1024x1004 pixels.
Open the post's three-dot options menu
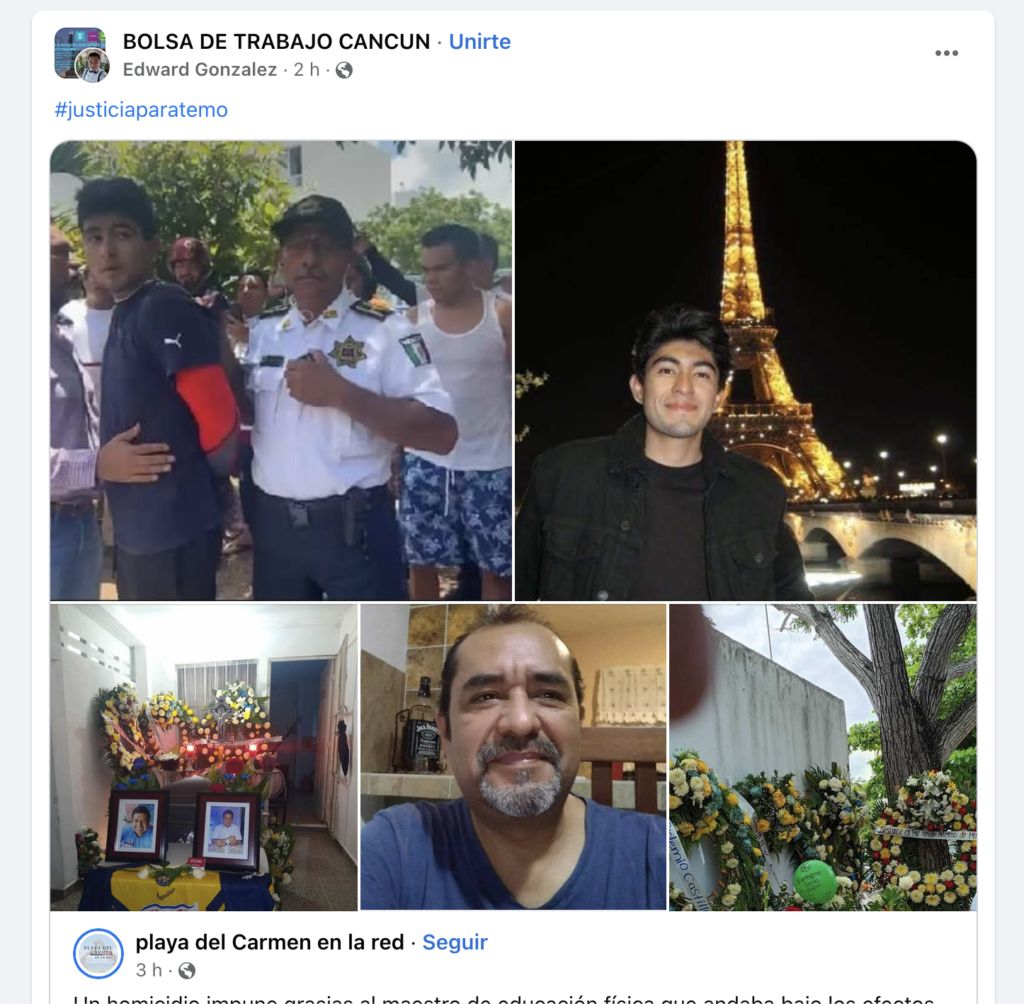[946, 54]
